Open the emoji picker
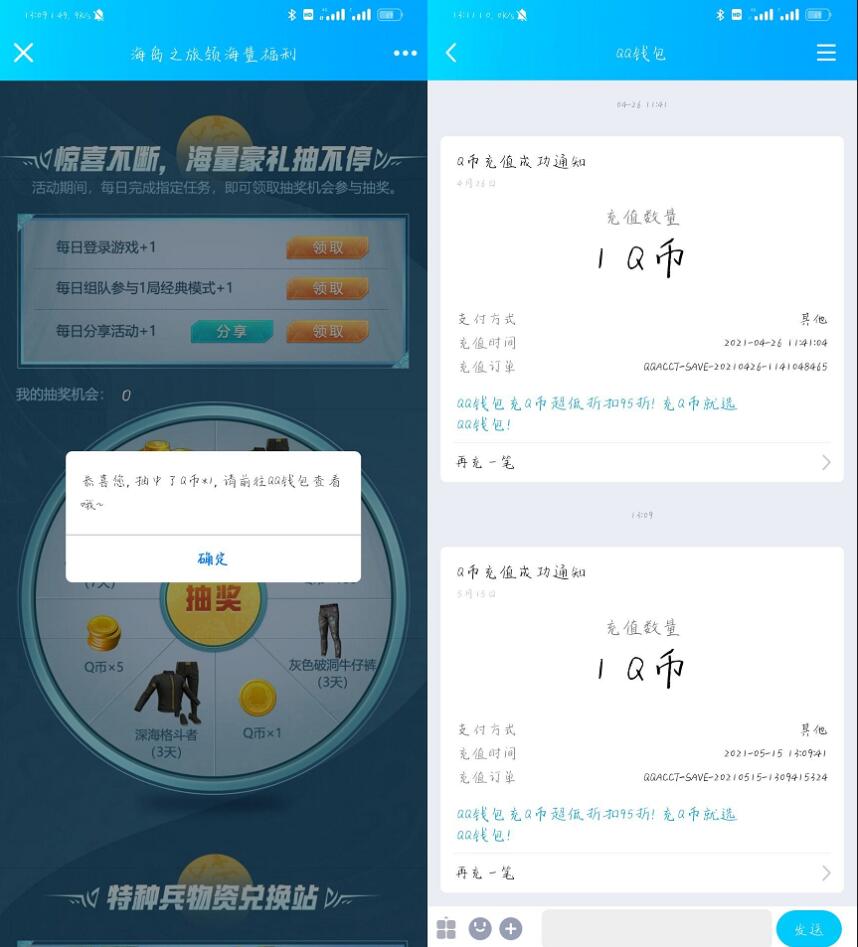The height and width of the screenshot is (947, 858). click(x=480, y=929)
